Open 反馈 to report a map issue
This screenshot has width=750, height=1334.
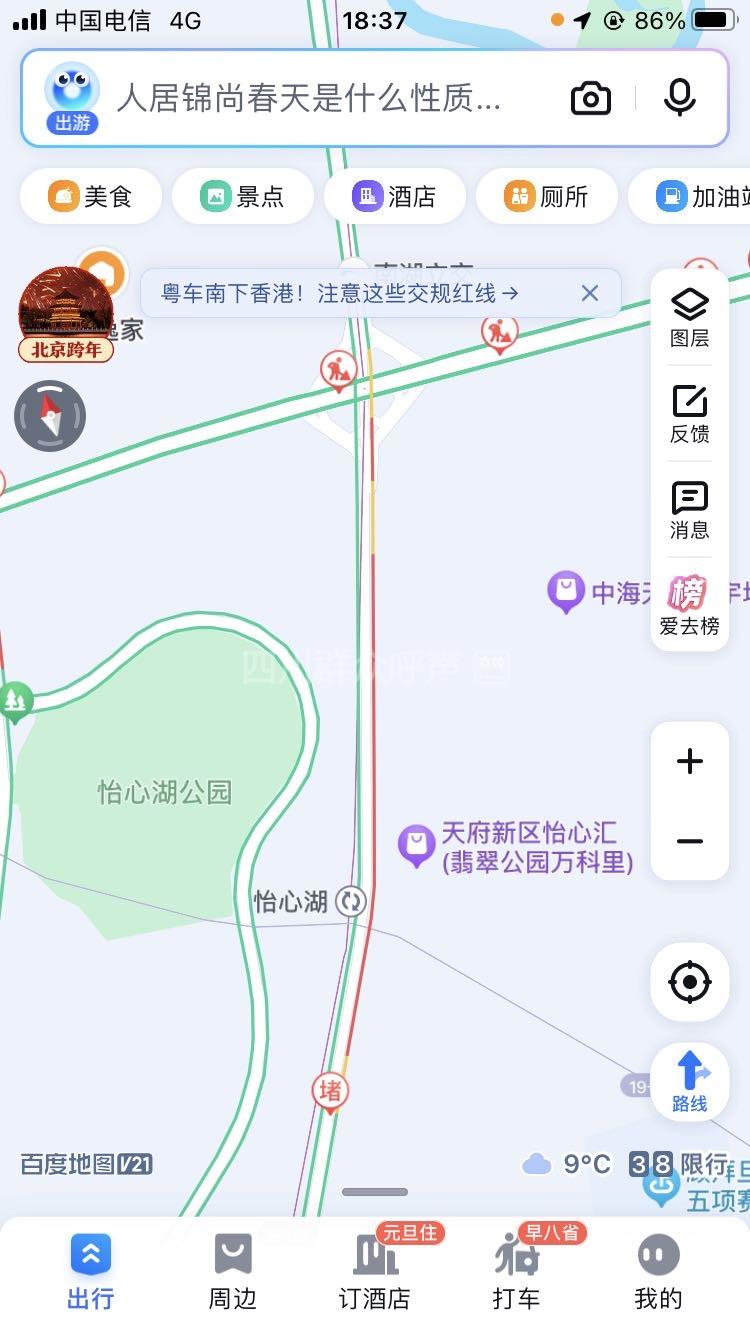point(690,414)
